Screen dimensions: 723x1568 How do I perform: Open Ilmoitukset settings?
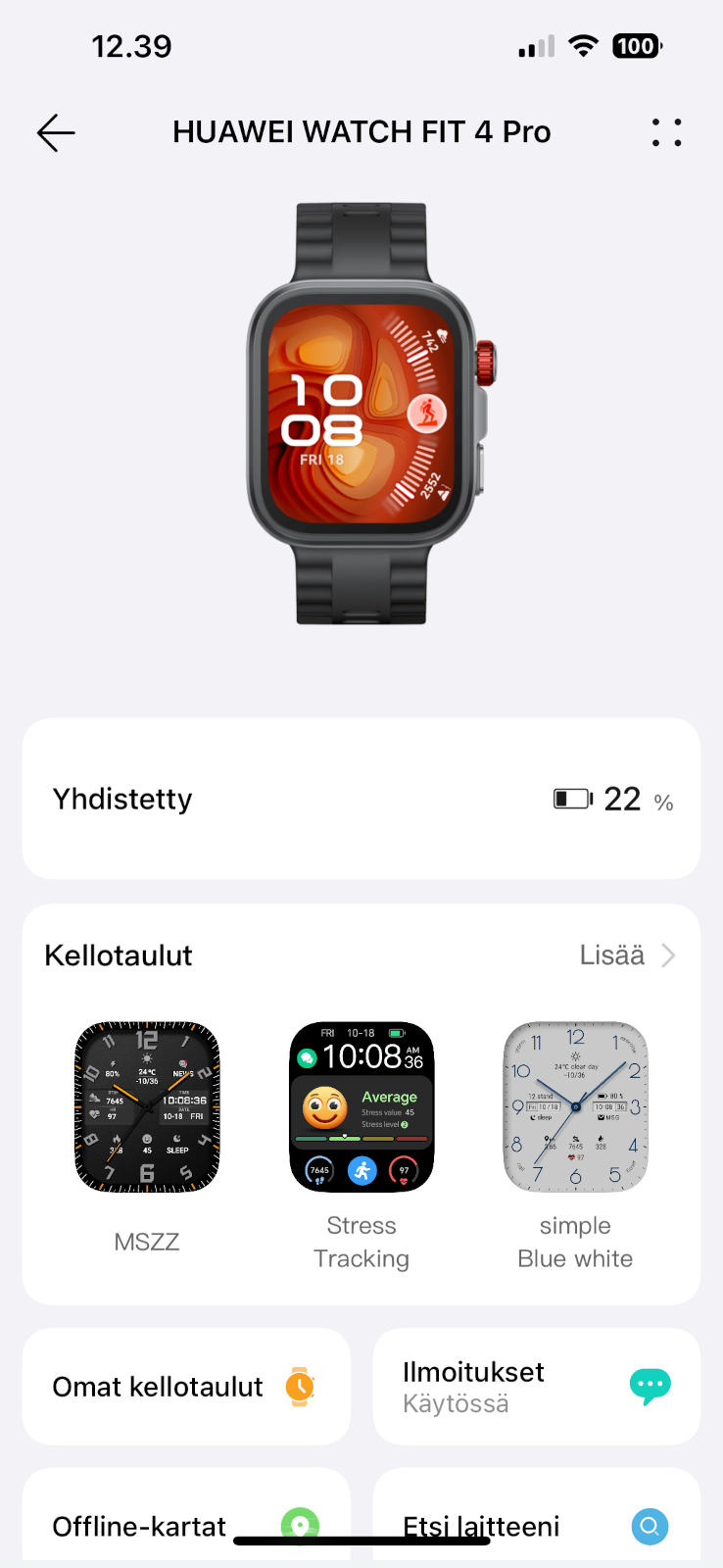point(537,1387)
